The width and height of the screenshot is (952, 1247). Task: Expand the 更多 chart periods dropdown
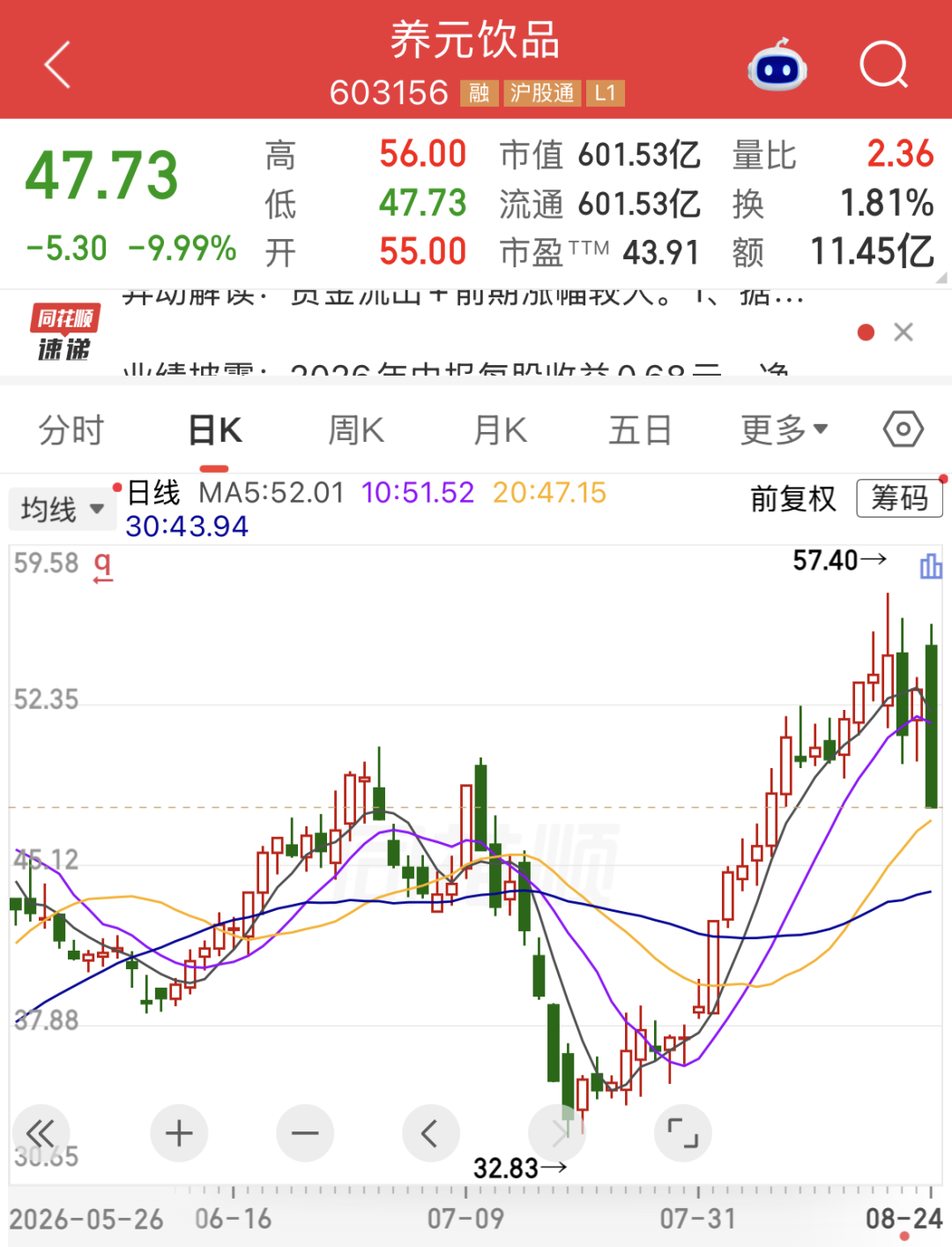[785, 430]
